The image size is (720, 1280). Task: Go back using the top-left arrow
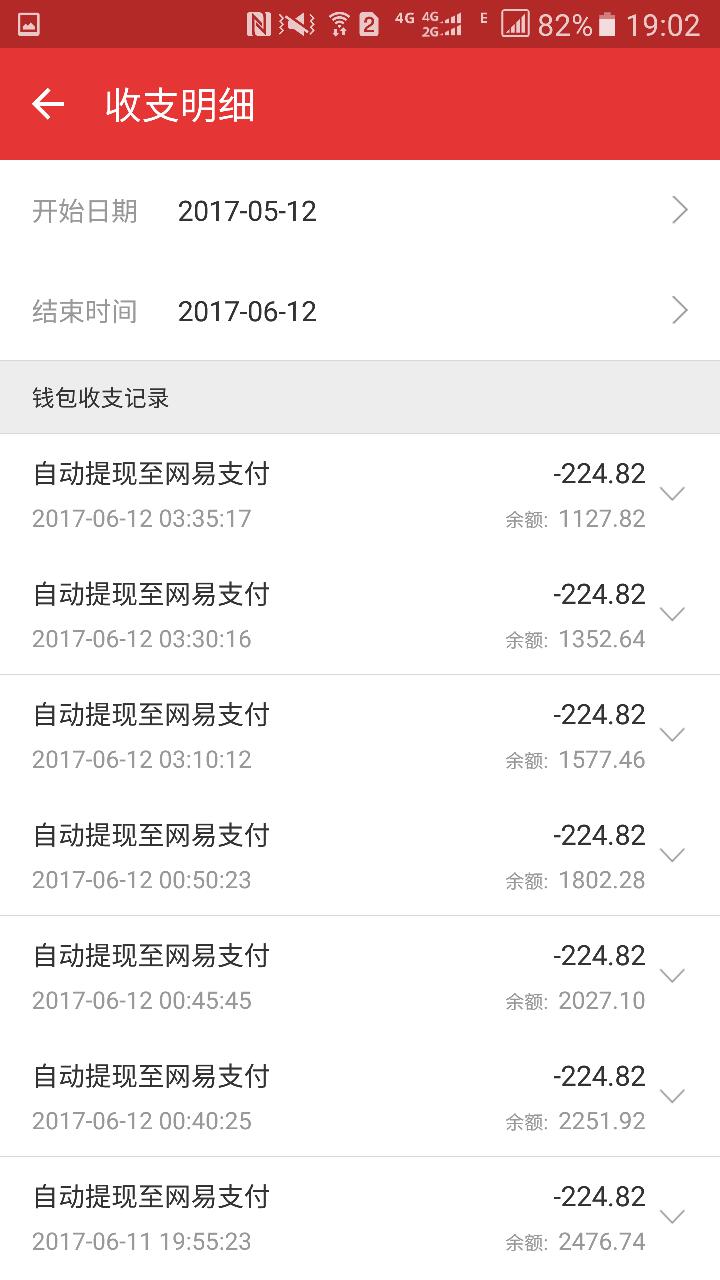(48, 104)
